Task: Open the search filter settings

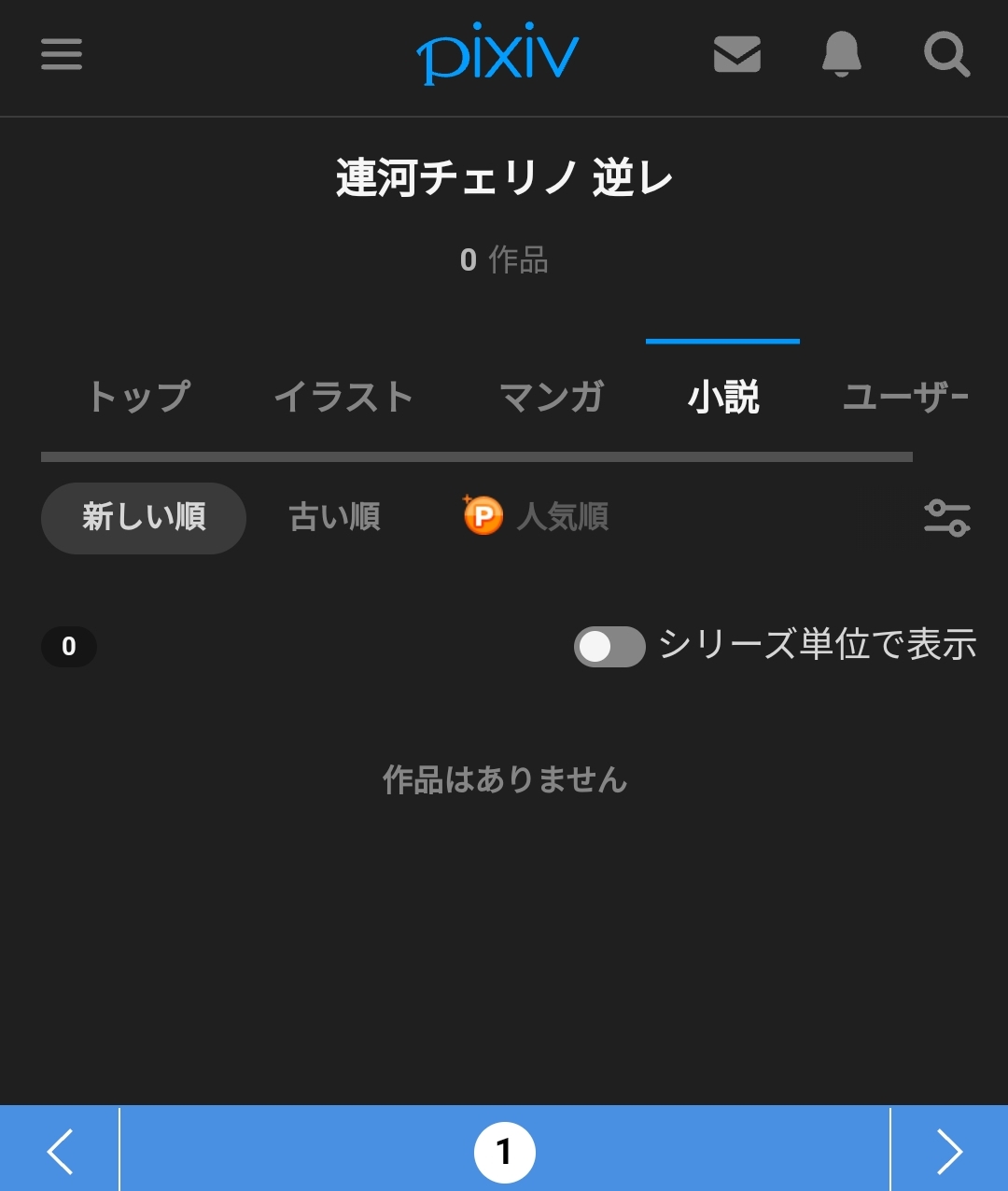Action: [946, 517]
